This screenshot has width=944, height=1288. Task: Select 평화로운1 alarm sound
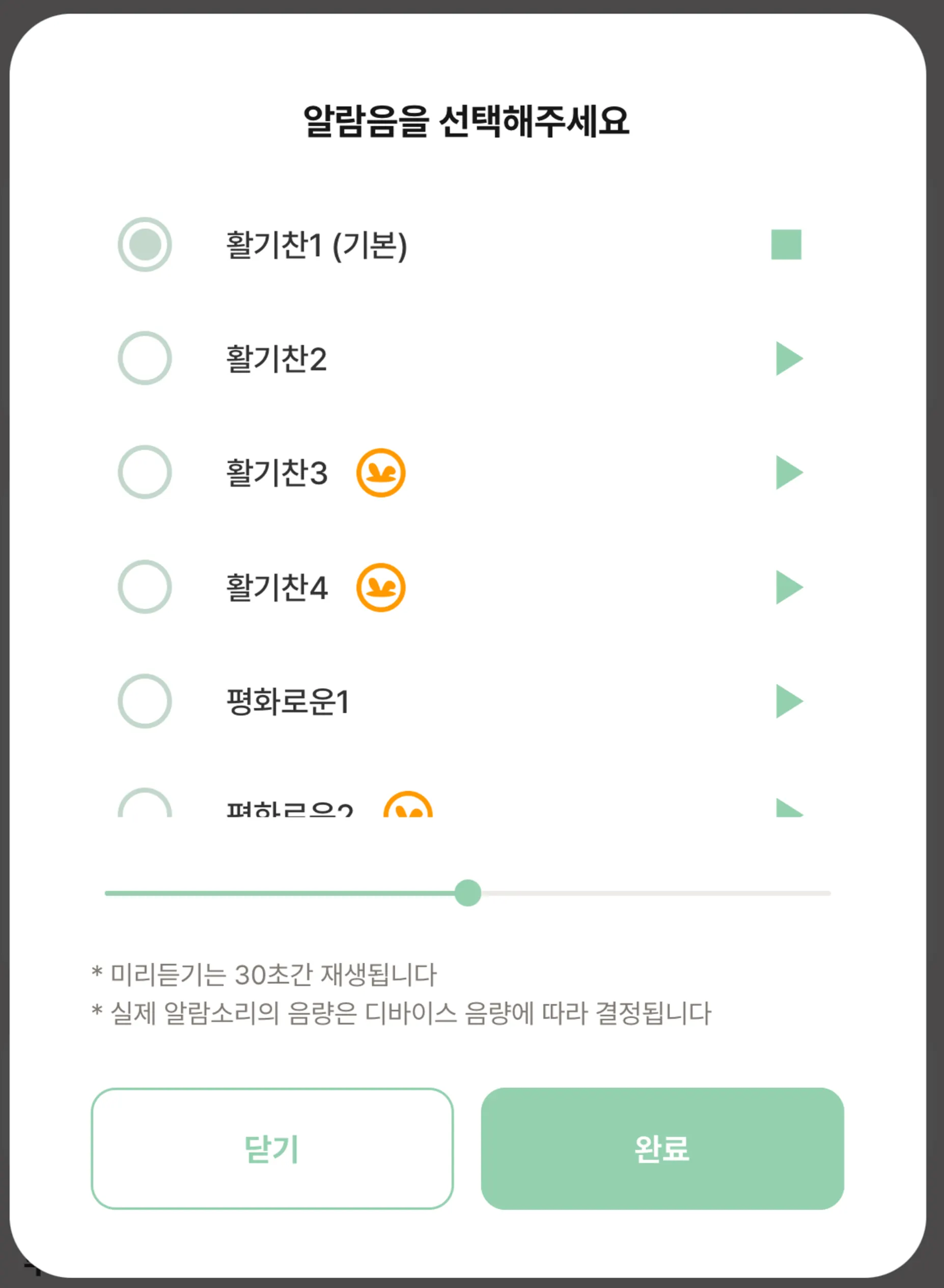(145, 701)
